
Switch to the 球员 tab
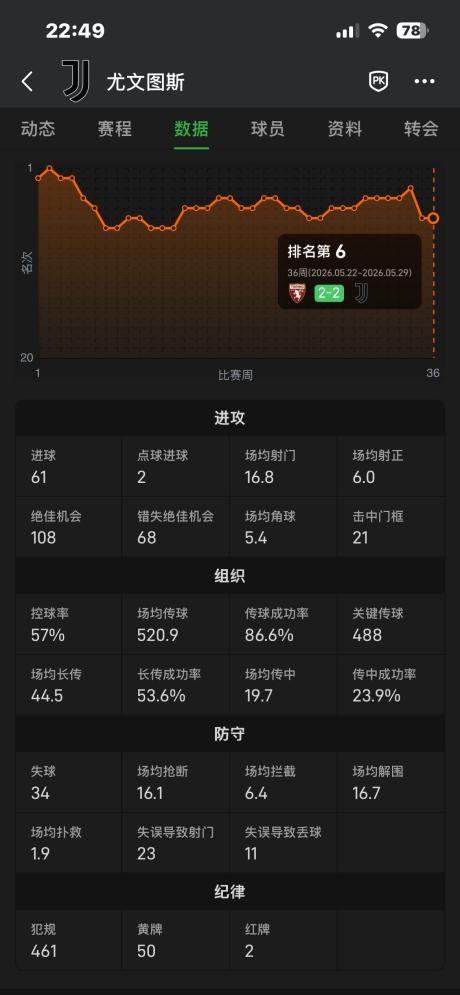268,129
